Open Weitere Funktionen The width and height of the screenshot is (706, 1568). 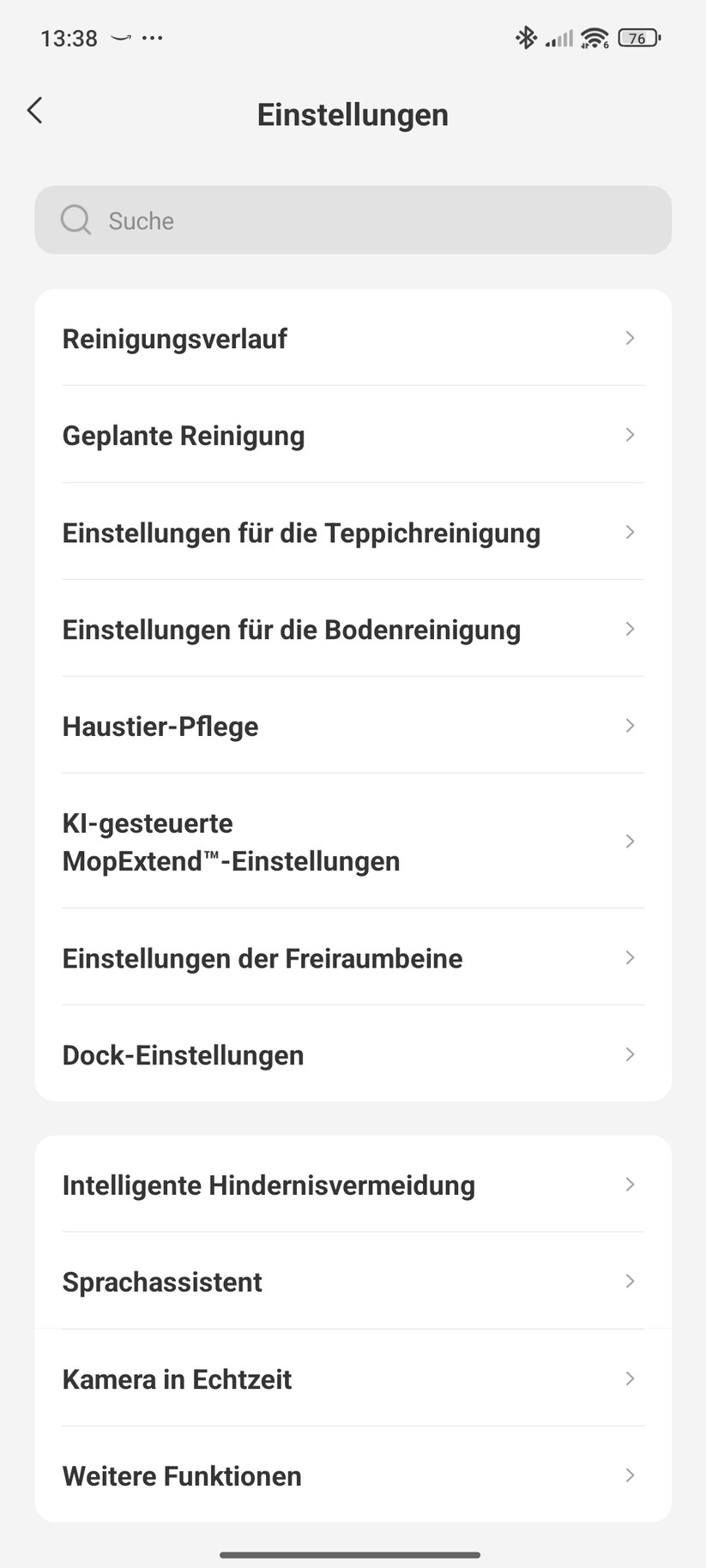(353, 1476)
